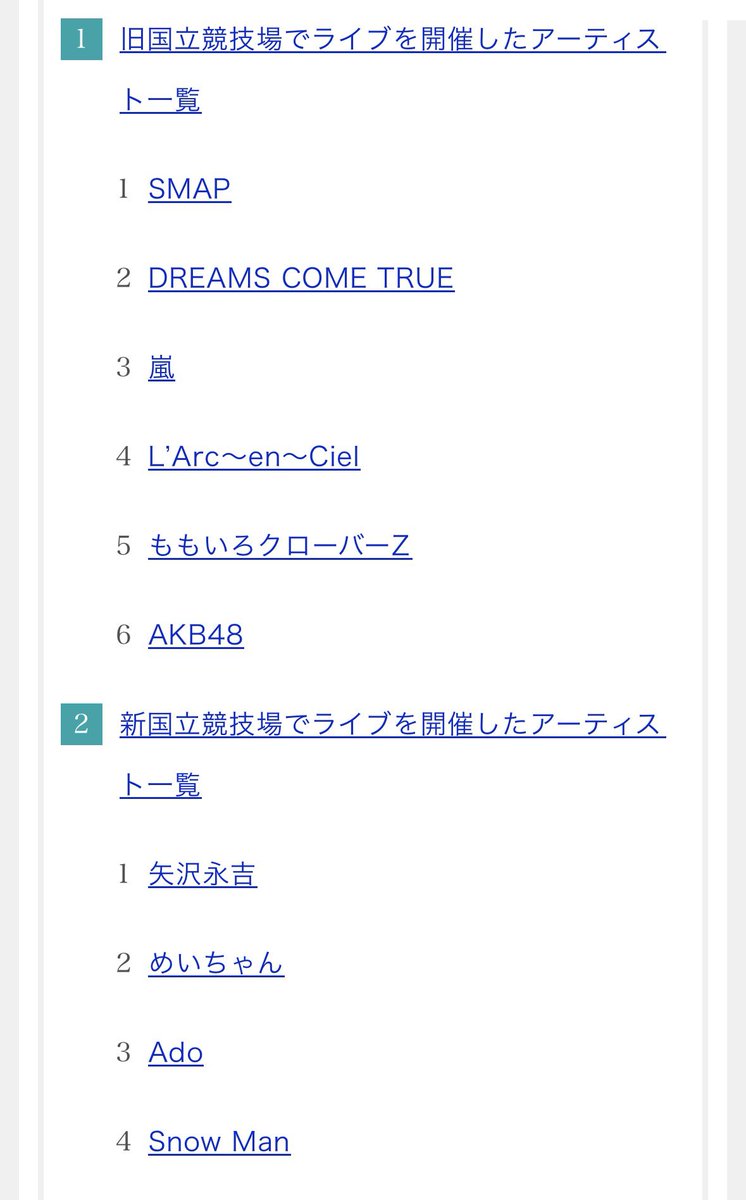
Task: Go to the DREAMS COME TRUE section
Action: click(x=301, y=278)
